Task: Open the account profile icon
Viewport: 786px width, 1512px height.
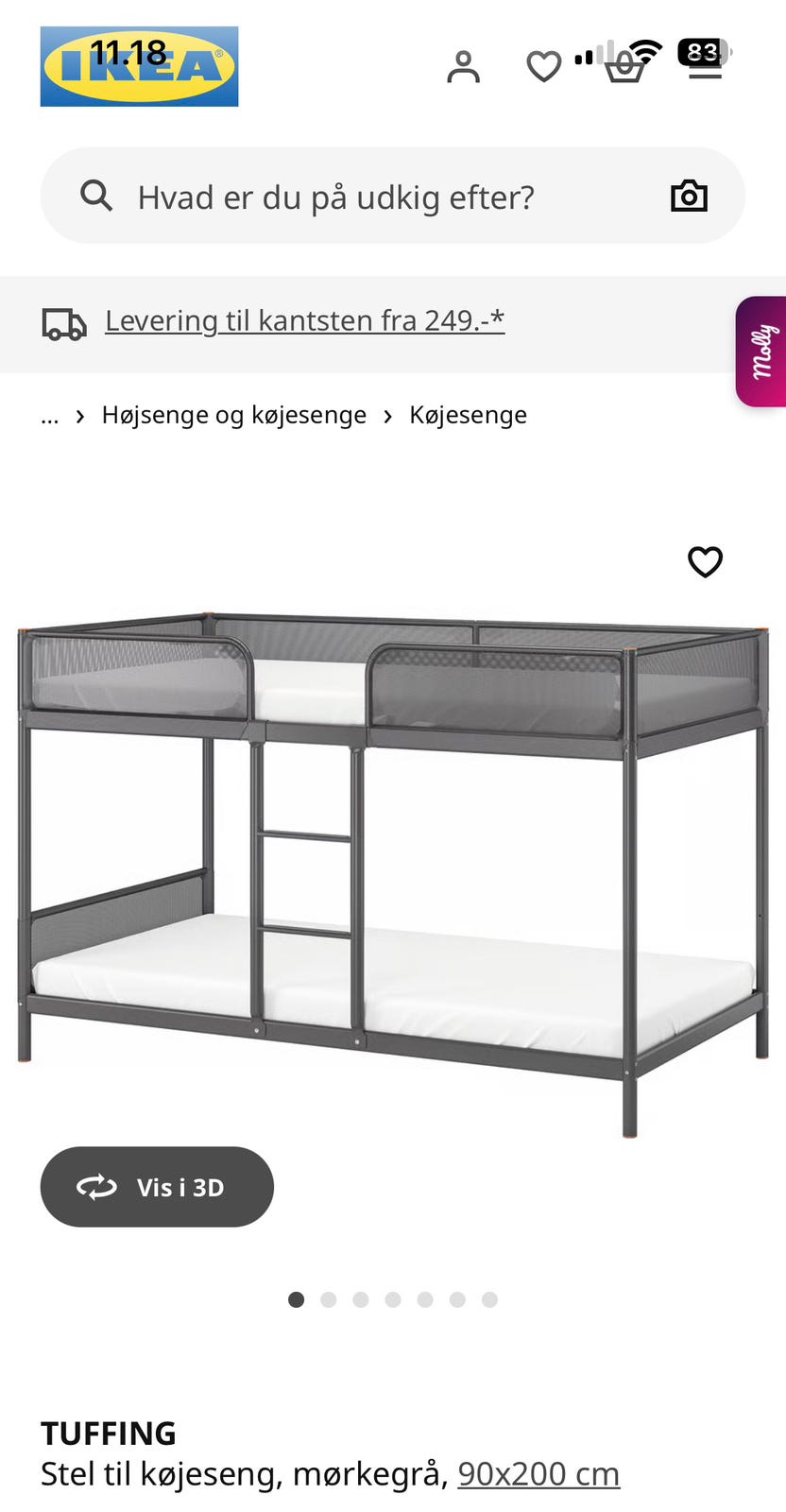Action: (463, 66)
